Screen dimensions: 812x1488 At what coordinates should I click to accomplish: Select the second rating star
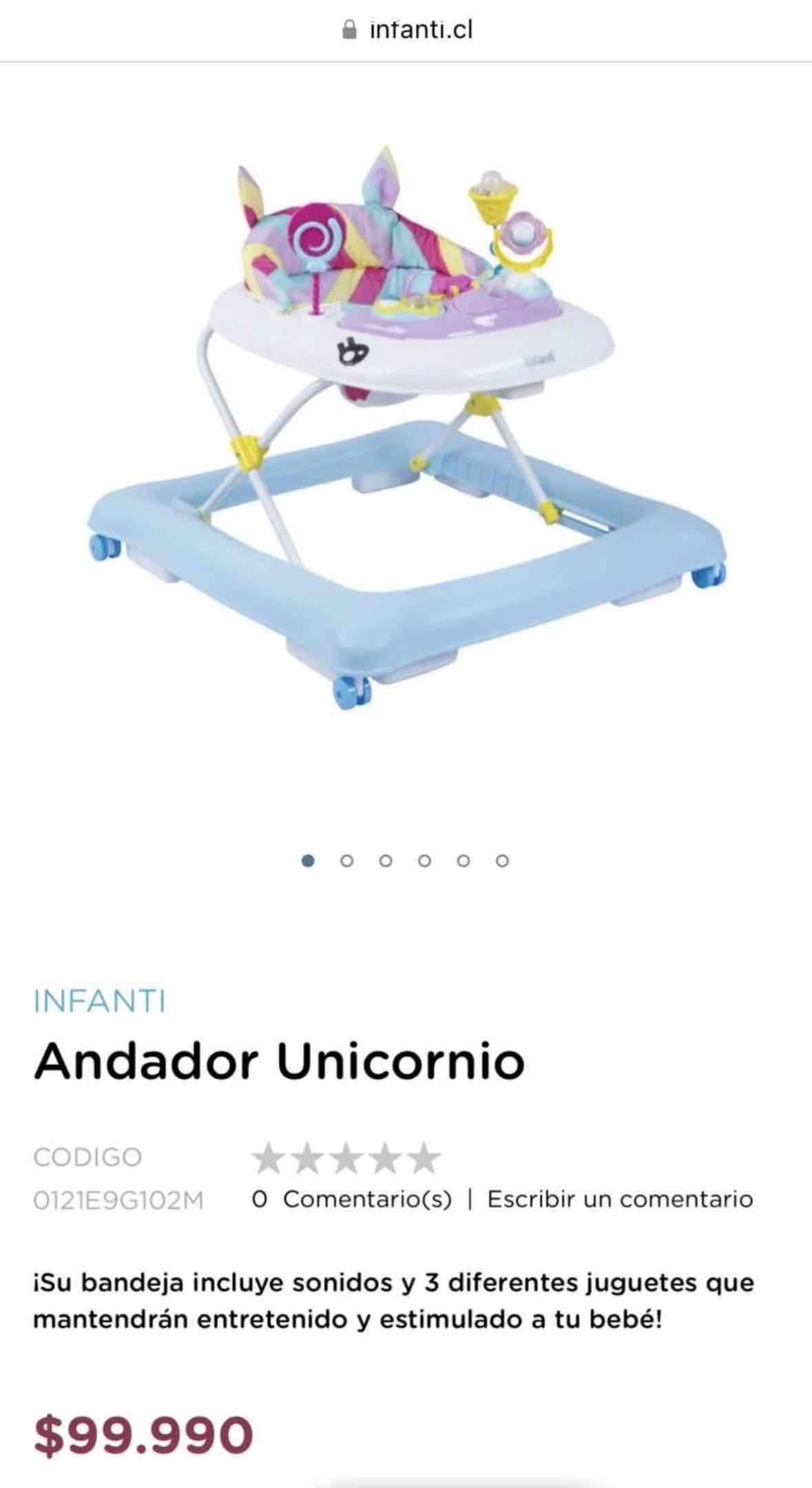click(309, 1157)
